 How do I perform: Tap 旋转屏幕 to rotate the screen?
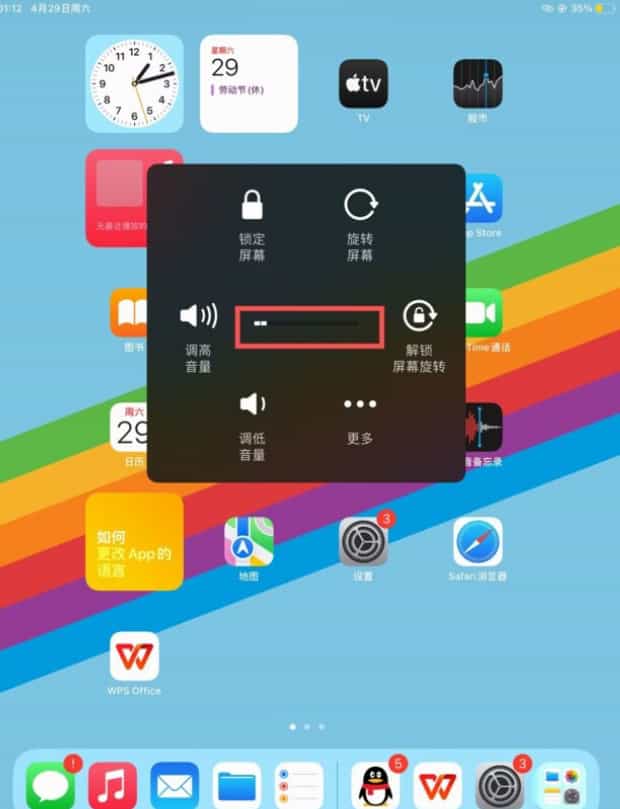360,224
